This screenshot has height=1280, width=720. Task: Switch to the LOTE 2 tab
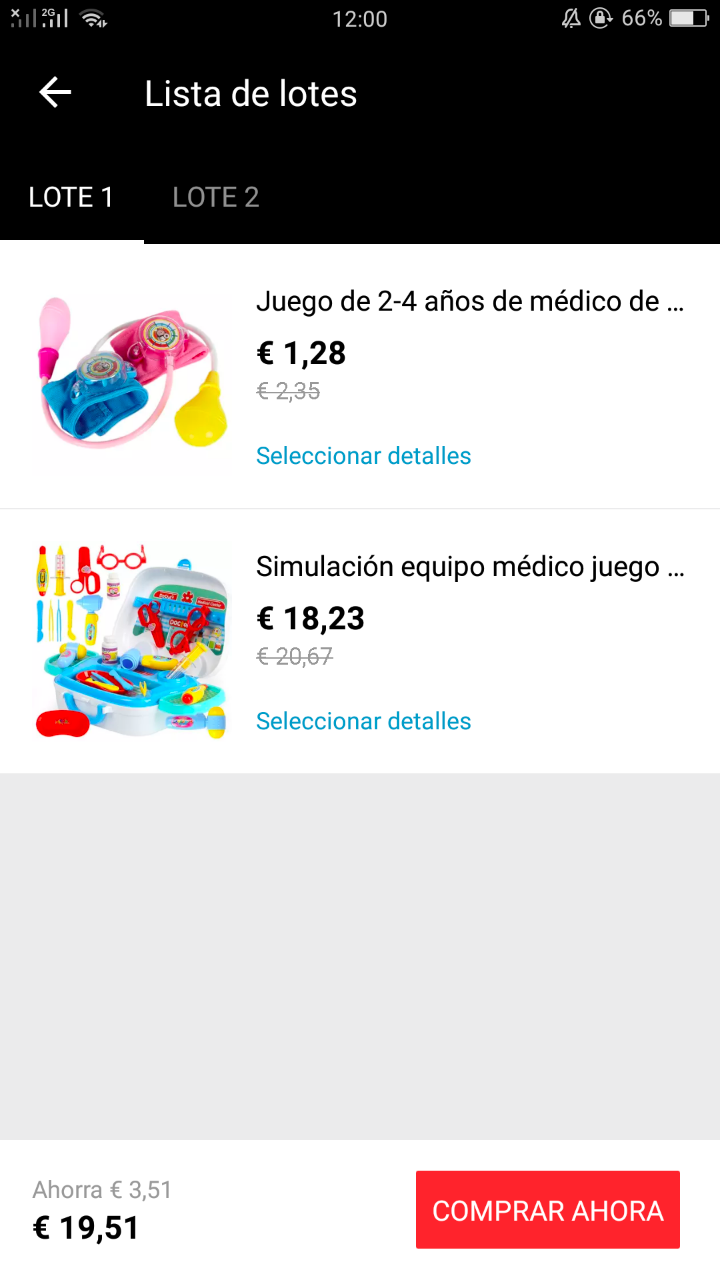(216, 198)
